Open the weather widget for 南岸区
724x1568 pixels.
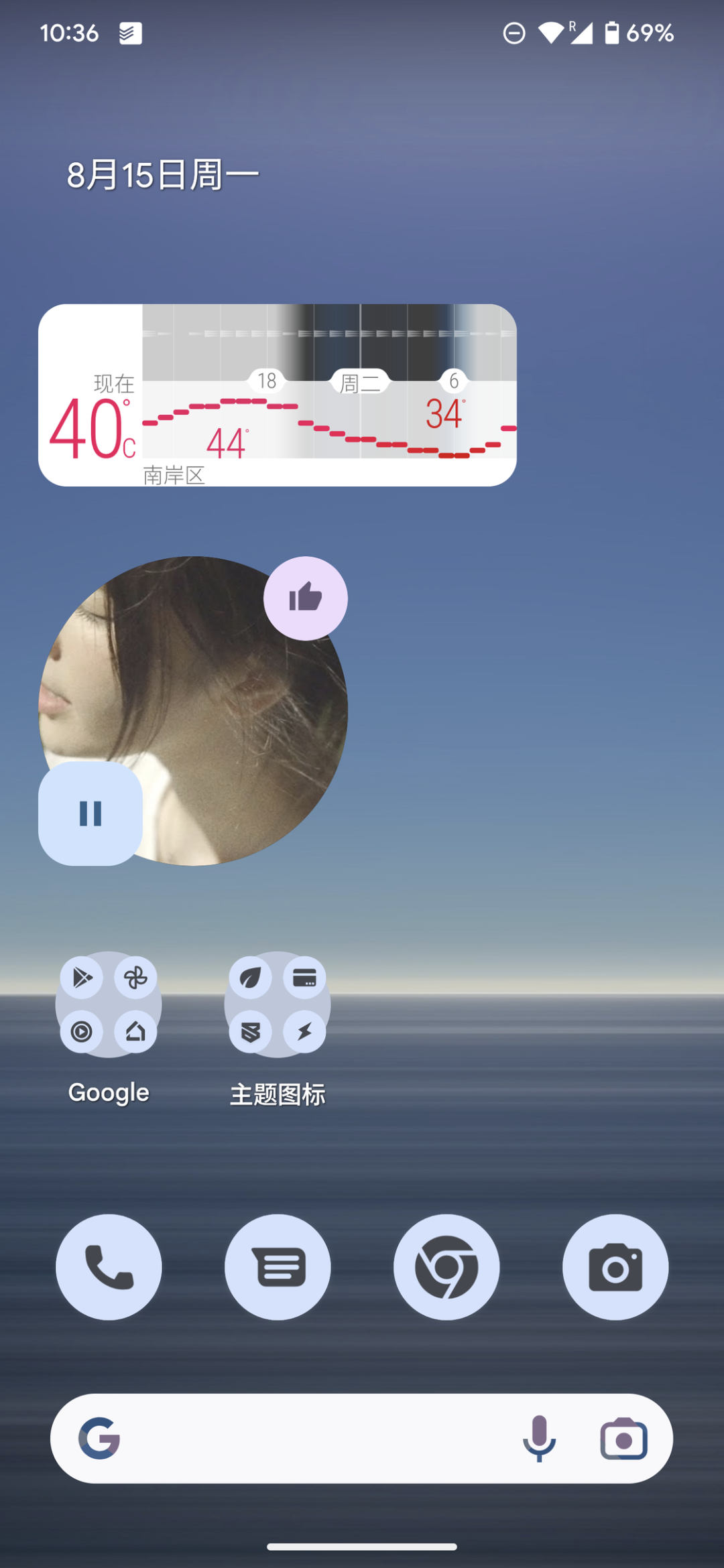tap(277, 395)
